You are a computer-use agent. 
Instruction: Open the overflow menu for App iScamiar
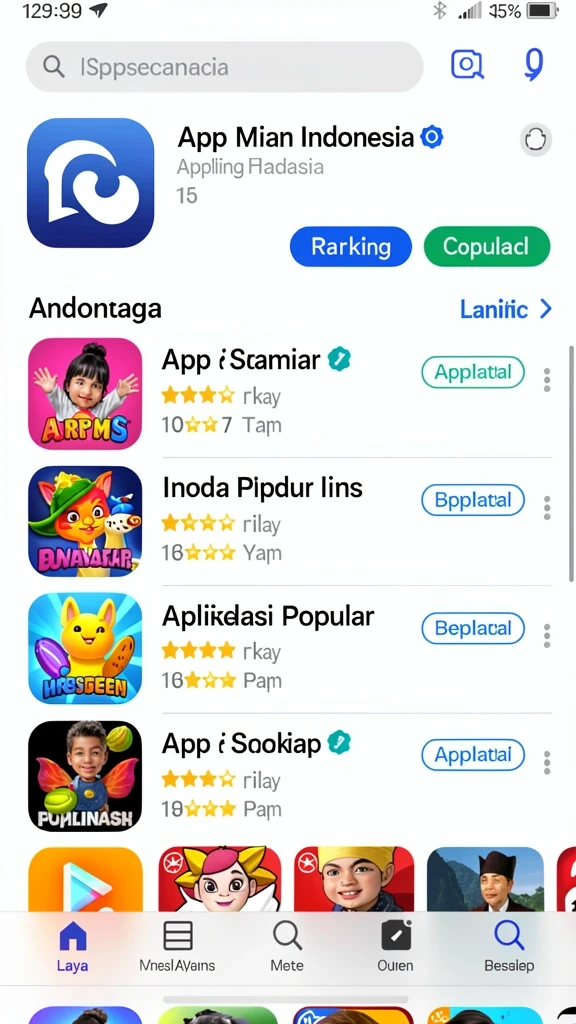tap(547, 379)
